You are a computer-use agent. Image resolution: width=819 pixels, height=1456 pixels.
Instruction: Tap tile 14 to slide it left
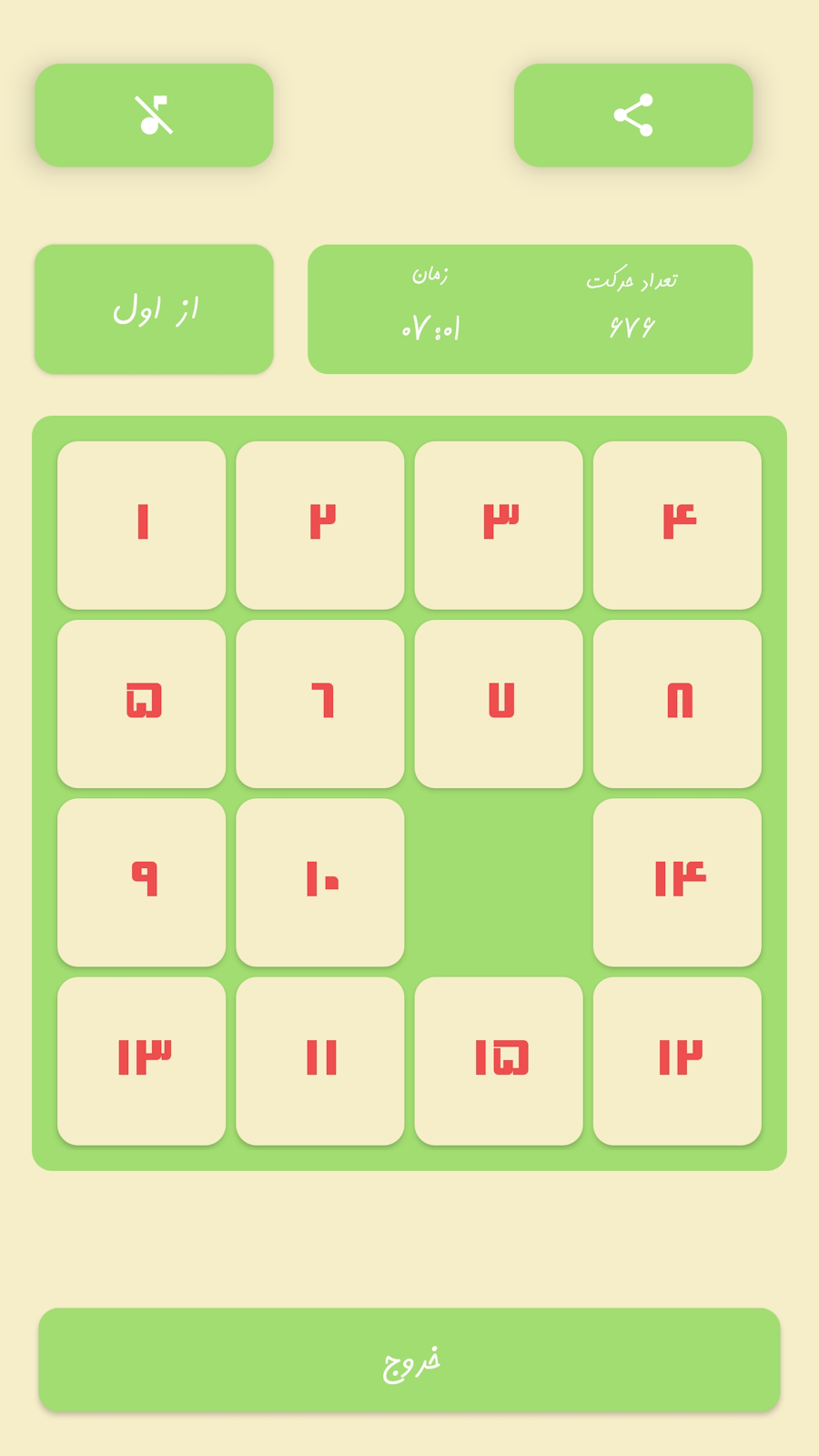[x=677, y=882]
